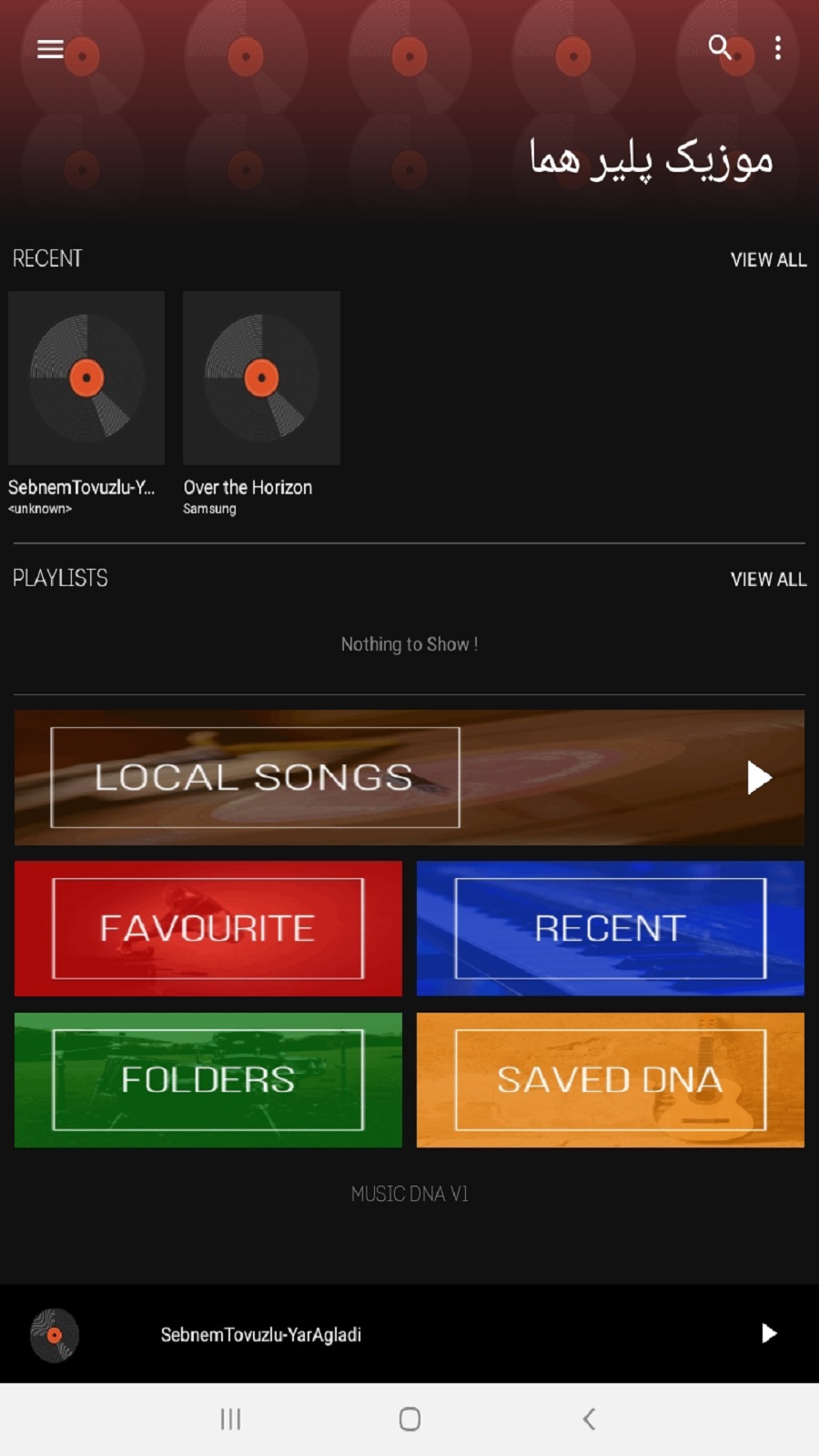Open the search icon

[720, 47]
